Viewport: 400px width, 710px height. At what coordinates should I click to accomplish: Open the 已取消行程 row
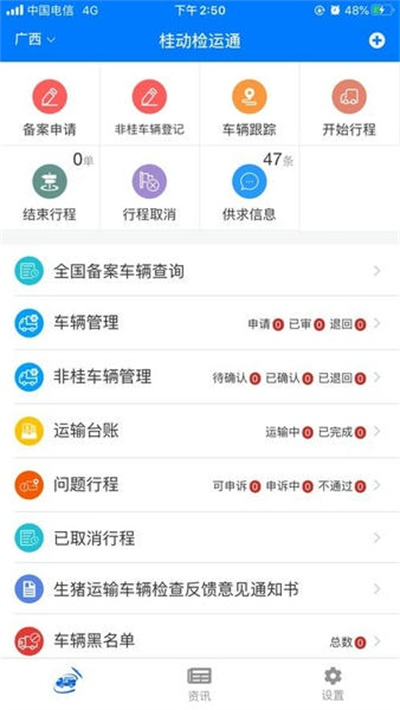(200, 538)
